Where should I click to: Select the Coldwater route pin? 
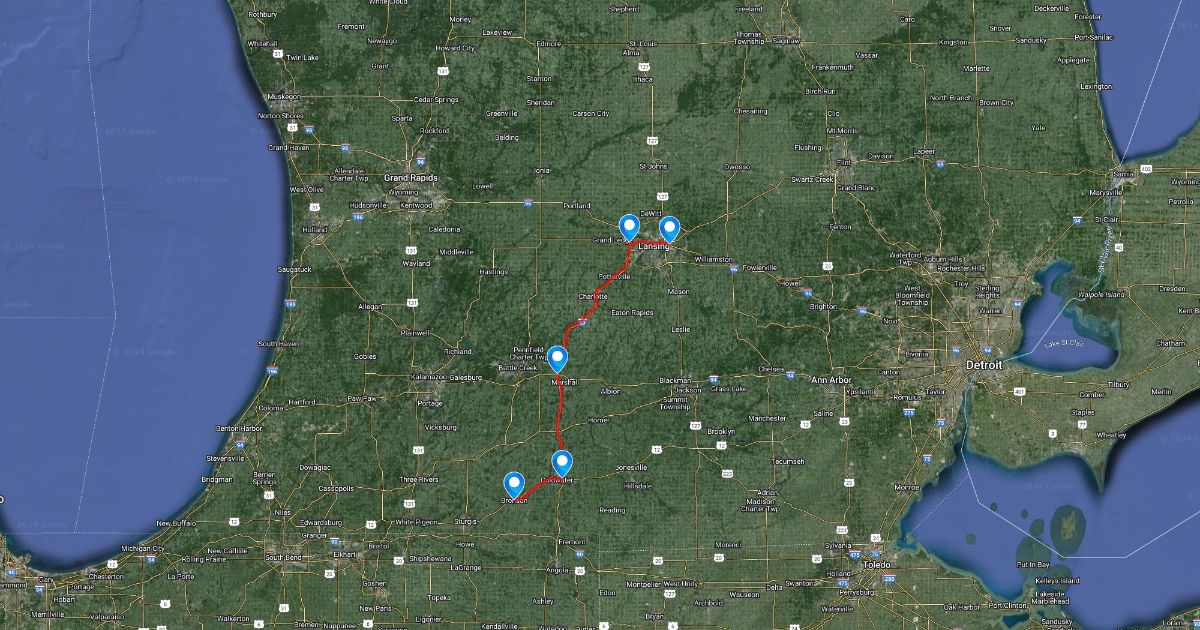562,462
